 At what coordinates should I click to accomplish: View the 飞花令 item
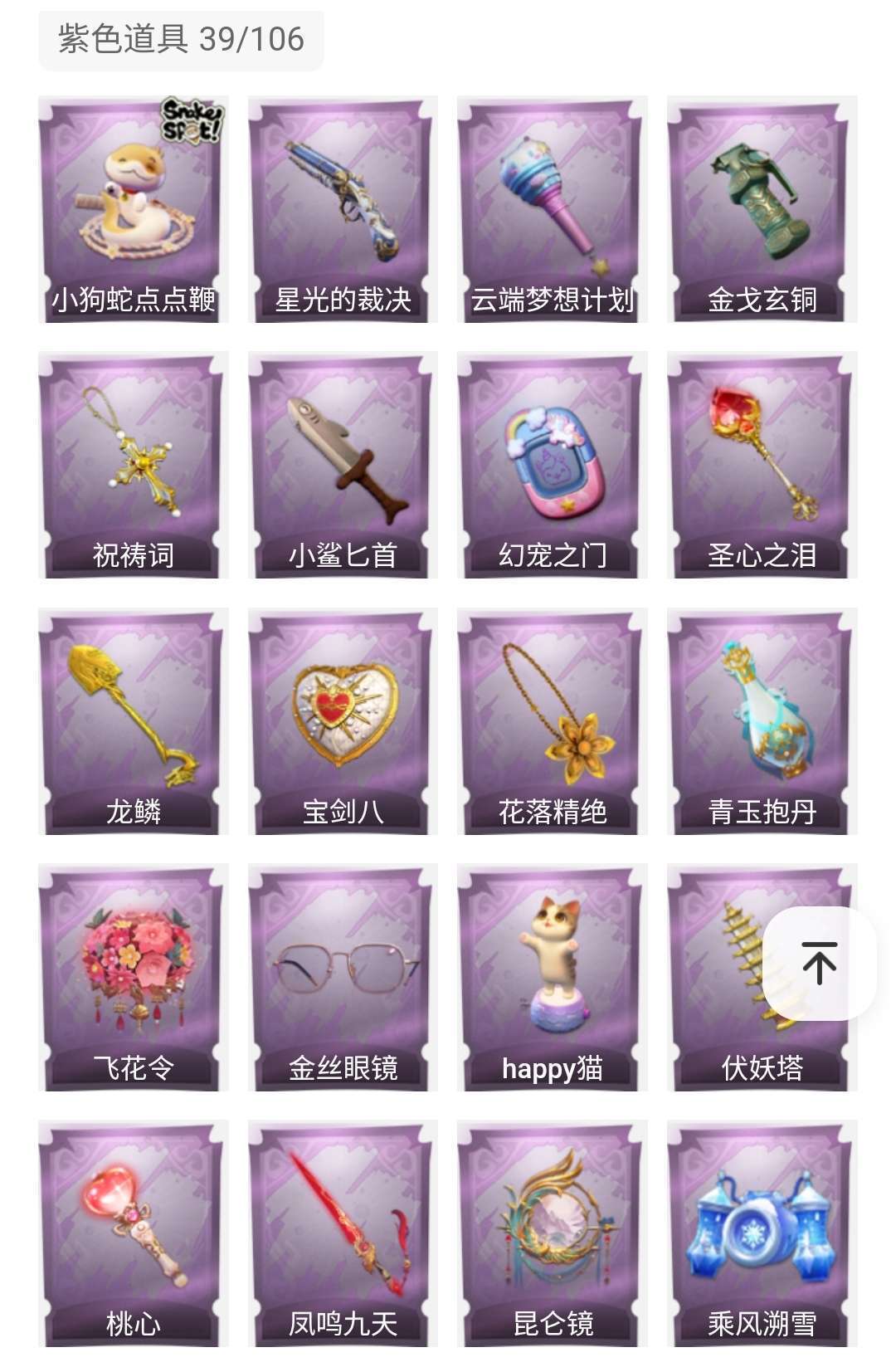point(133,978)
